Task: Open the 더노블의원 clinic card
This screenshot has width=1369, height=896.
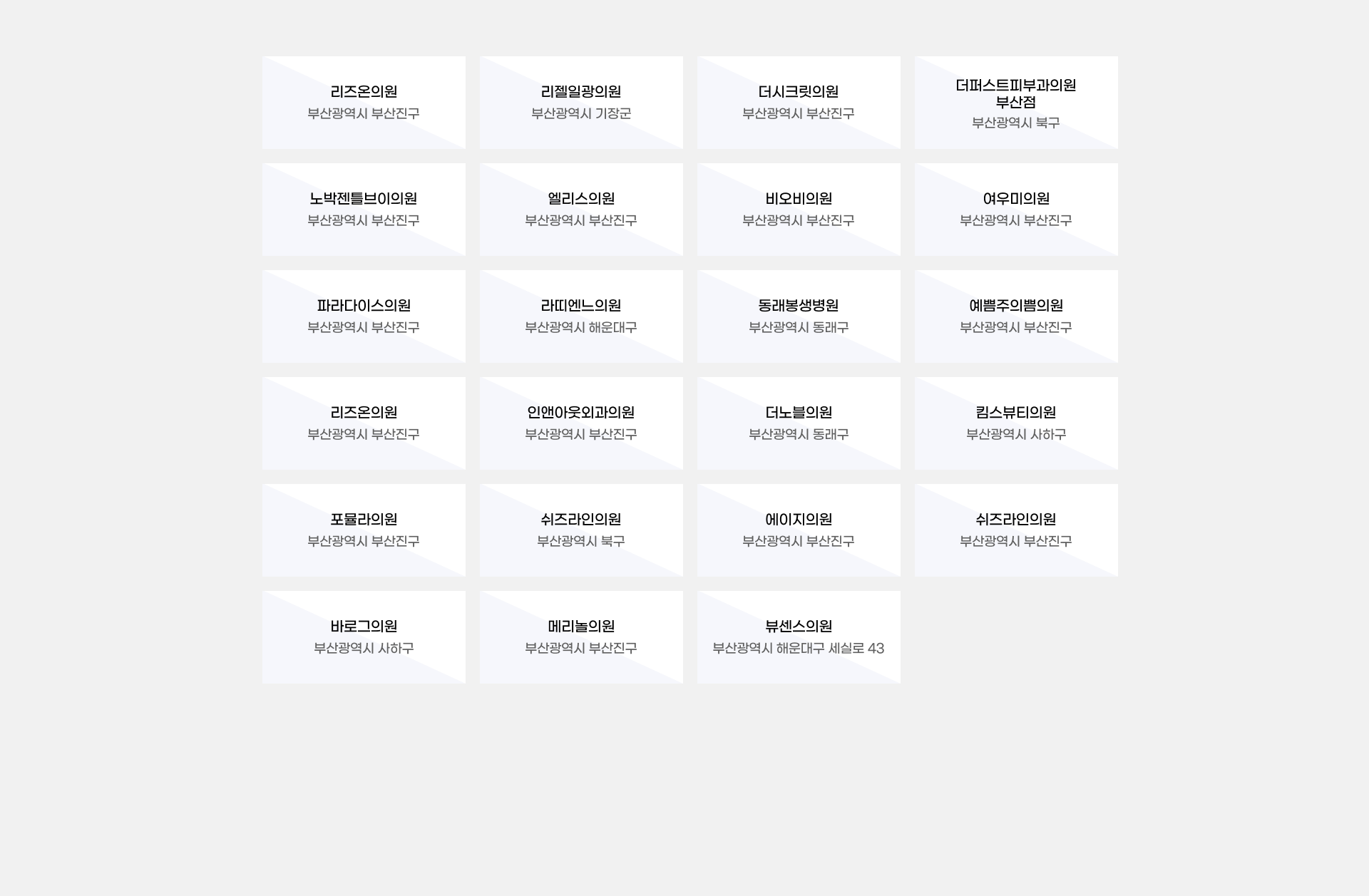Action: [x=799, y=423]
